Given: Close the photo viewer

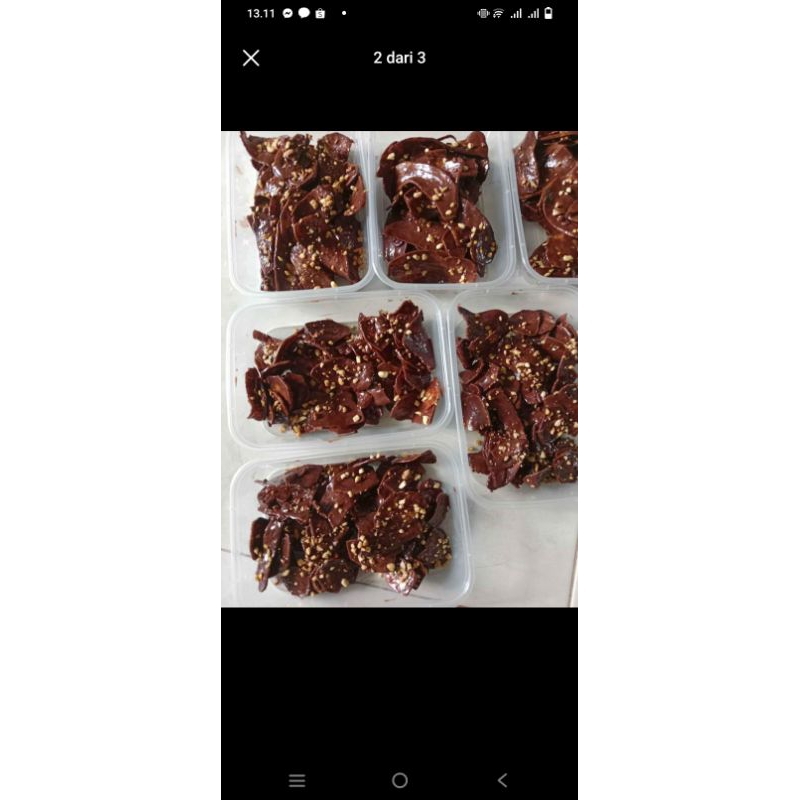Looking at the screenshot, I should pos(251,58).
